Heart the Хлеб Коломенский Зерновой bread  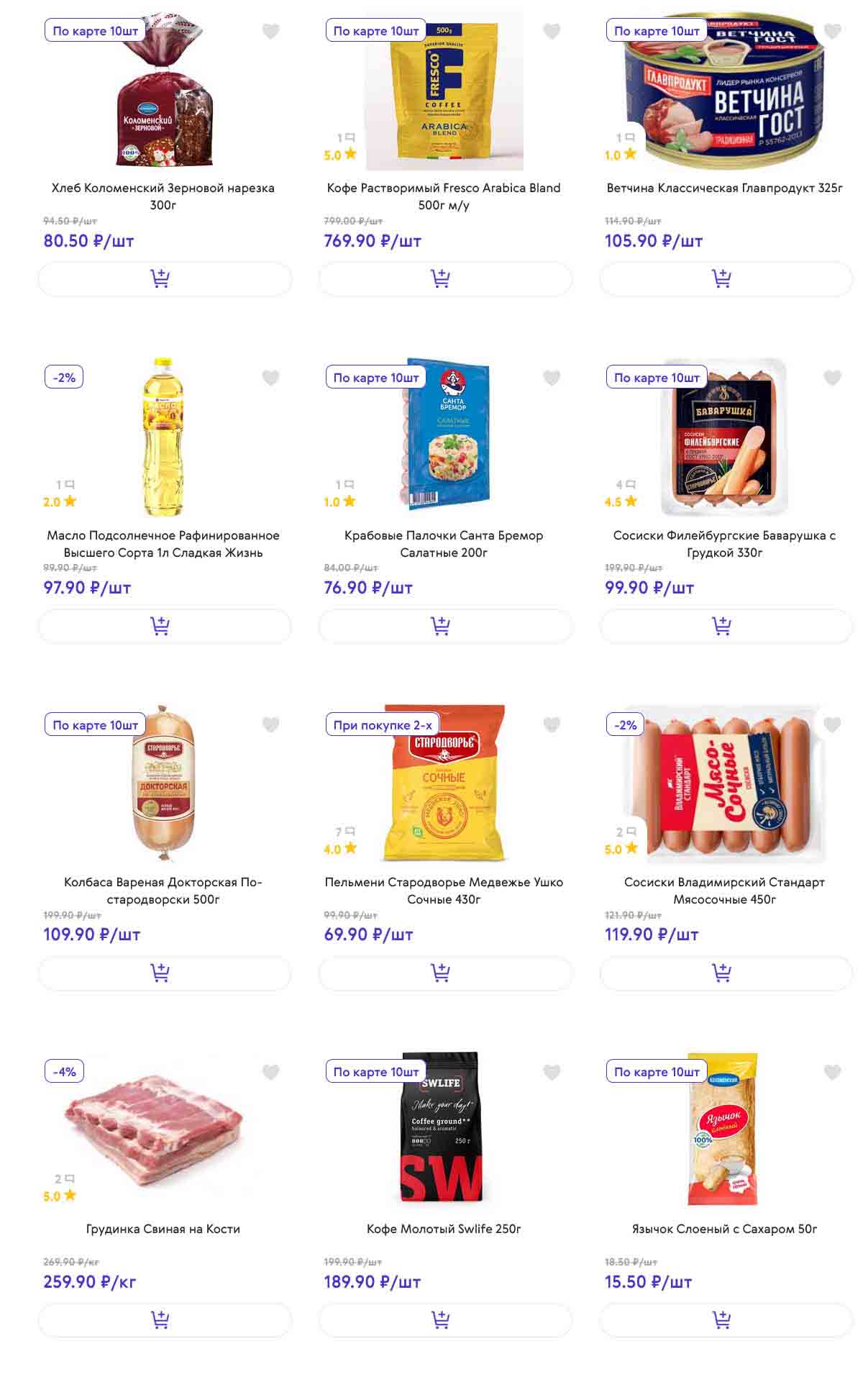pyautogui.click(x=270, y=31)
